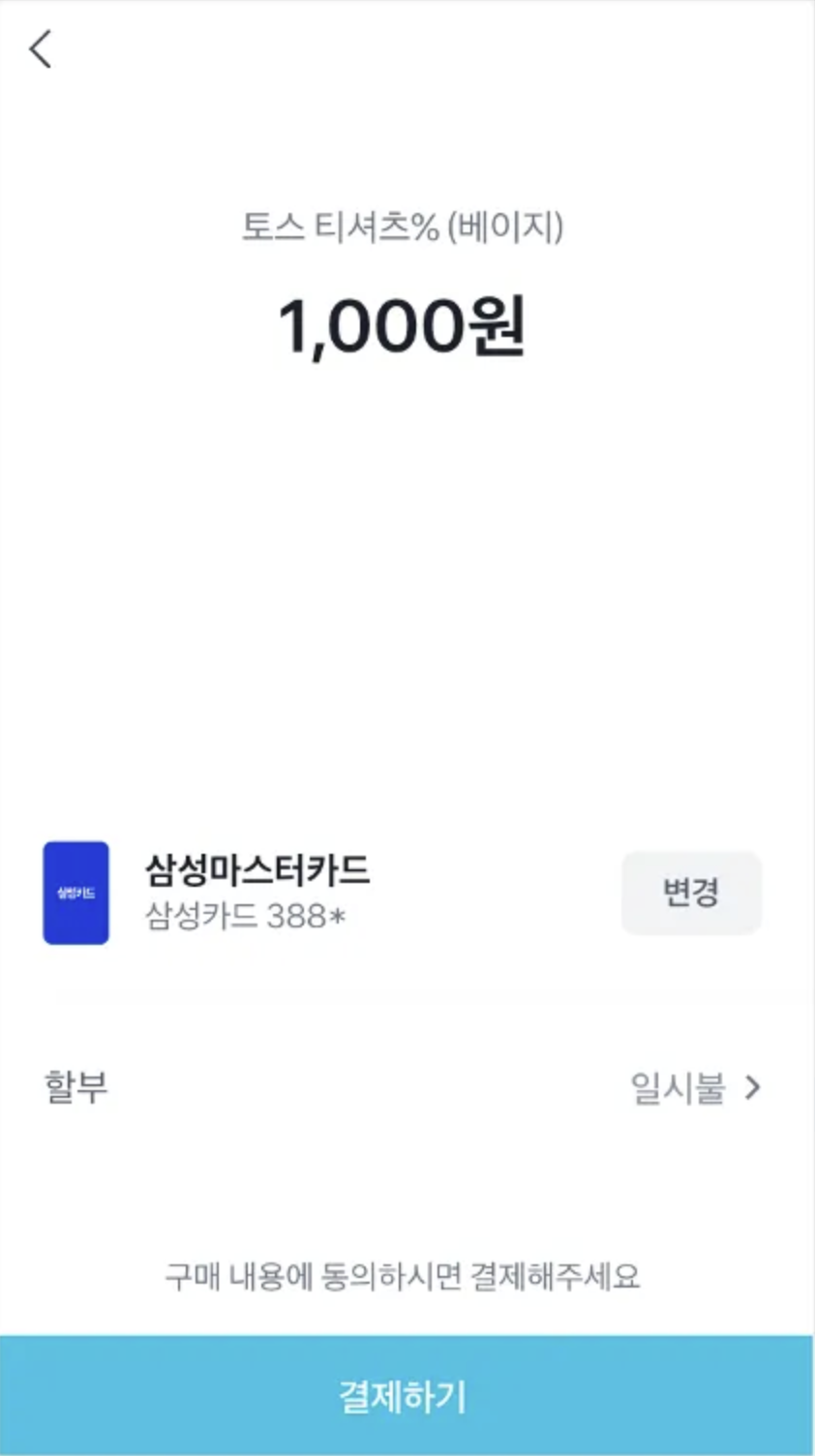815x1456 pixels.
Task: Open the 할부 installment option showing 일시불
Action: (x=695, y=1088)
